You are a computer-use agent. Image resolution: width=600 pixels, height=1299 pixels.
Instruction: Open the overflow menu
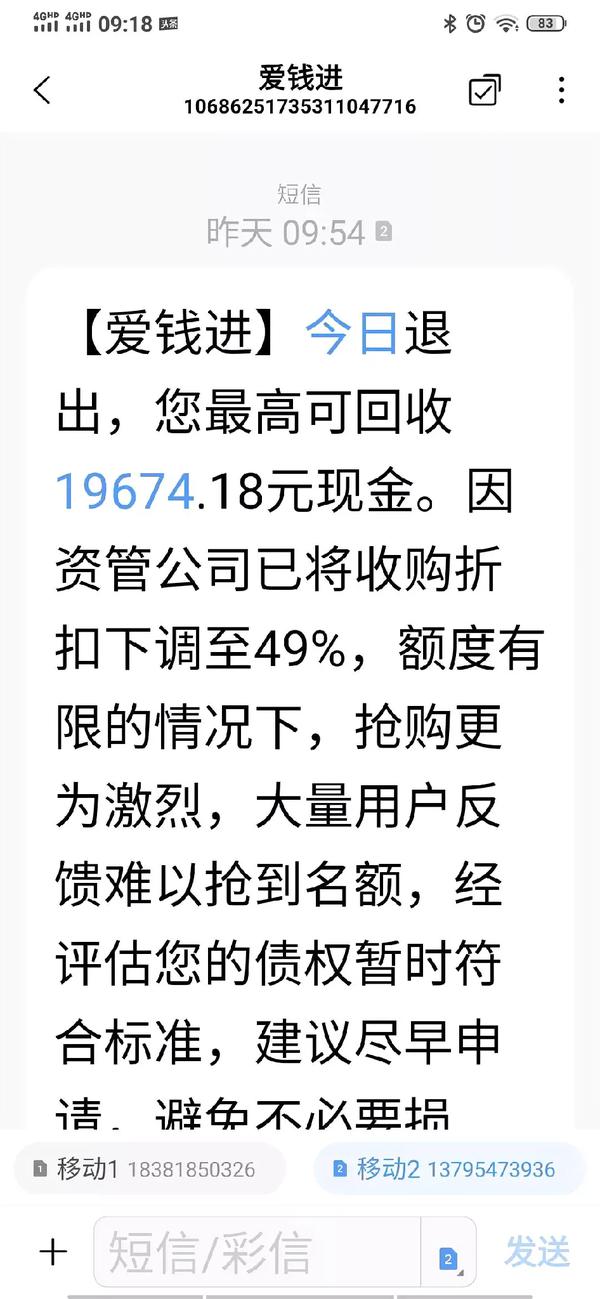coord(561,90)
